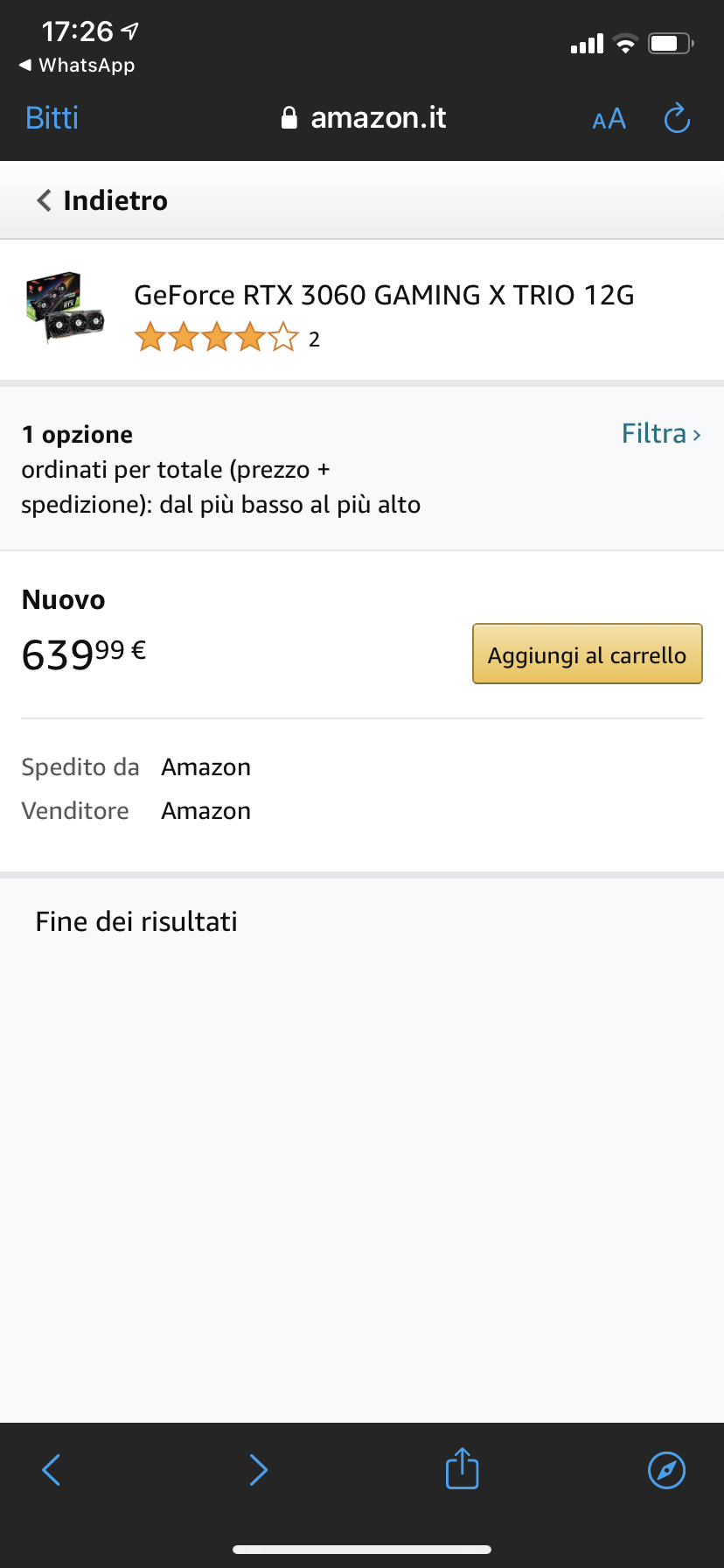This screenshot has height=1568, width=724.
Task: Share this page via the share icon
Action: coord(462,1468)
